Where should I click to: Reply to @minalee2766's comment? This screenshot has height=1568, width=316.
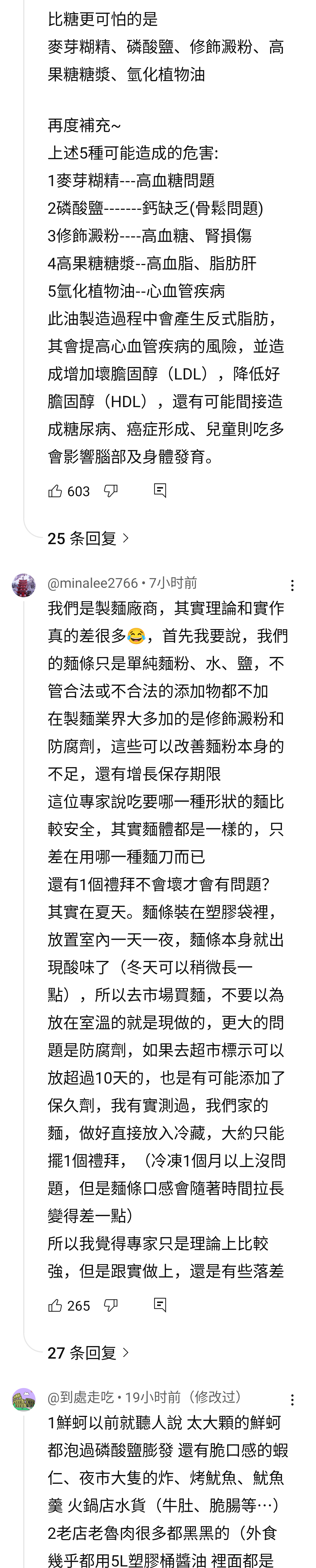[x=160, y=1305]
